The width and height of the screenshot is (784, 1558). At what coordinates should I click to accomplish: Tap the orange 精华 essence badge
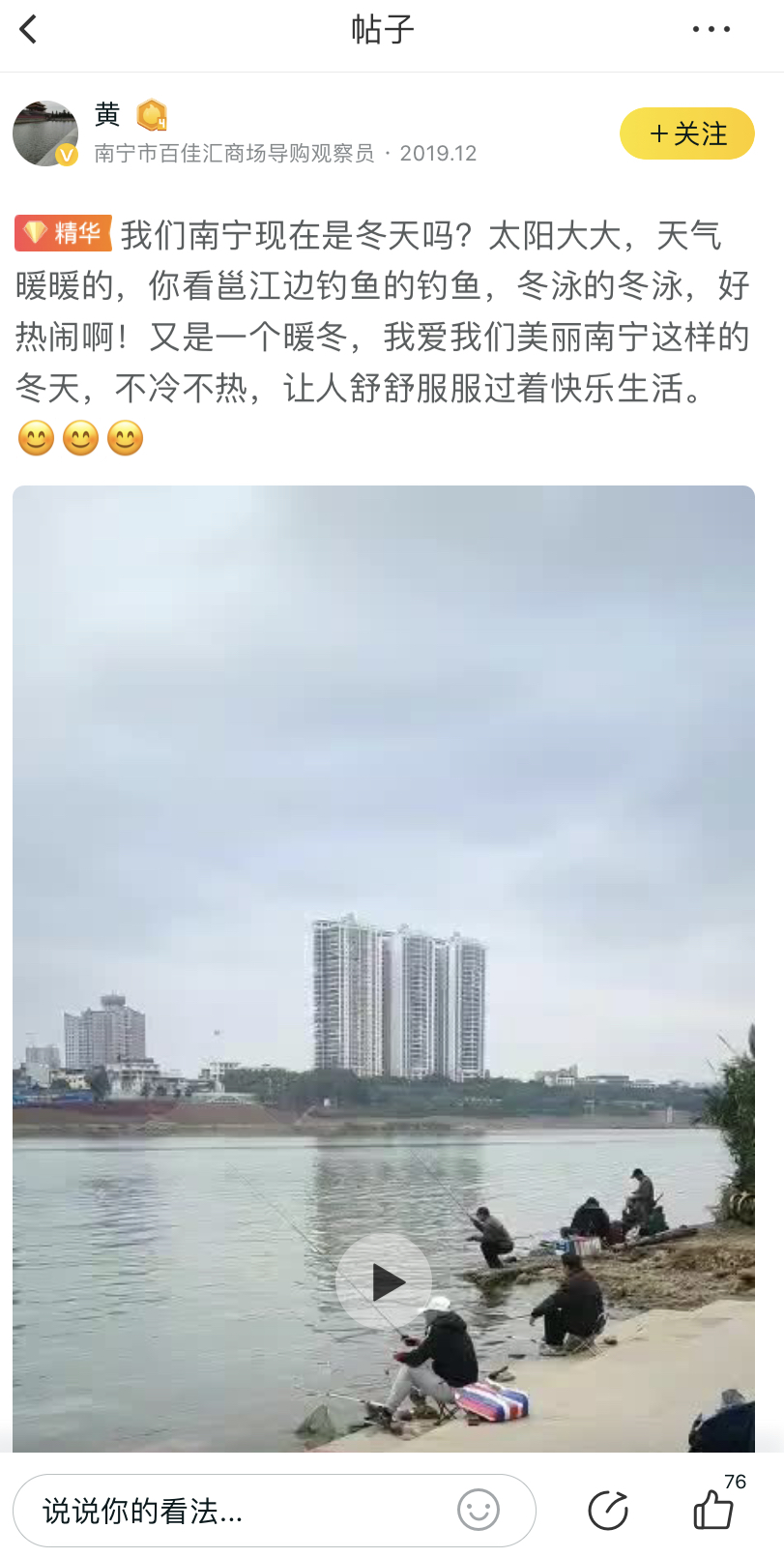pyautogui.click(x=64, y=232)
